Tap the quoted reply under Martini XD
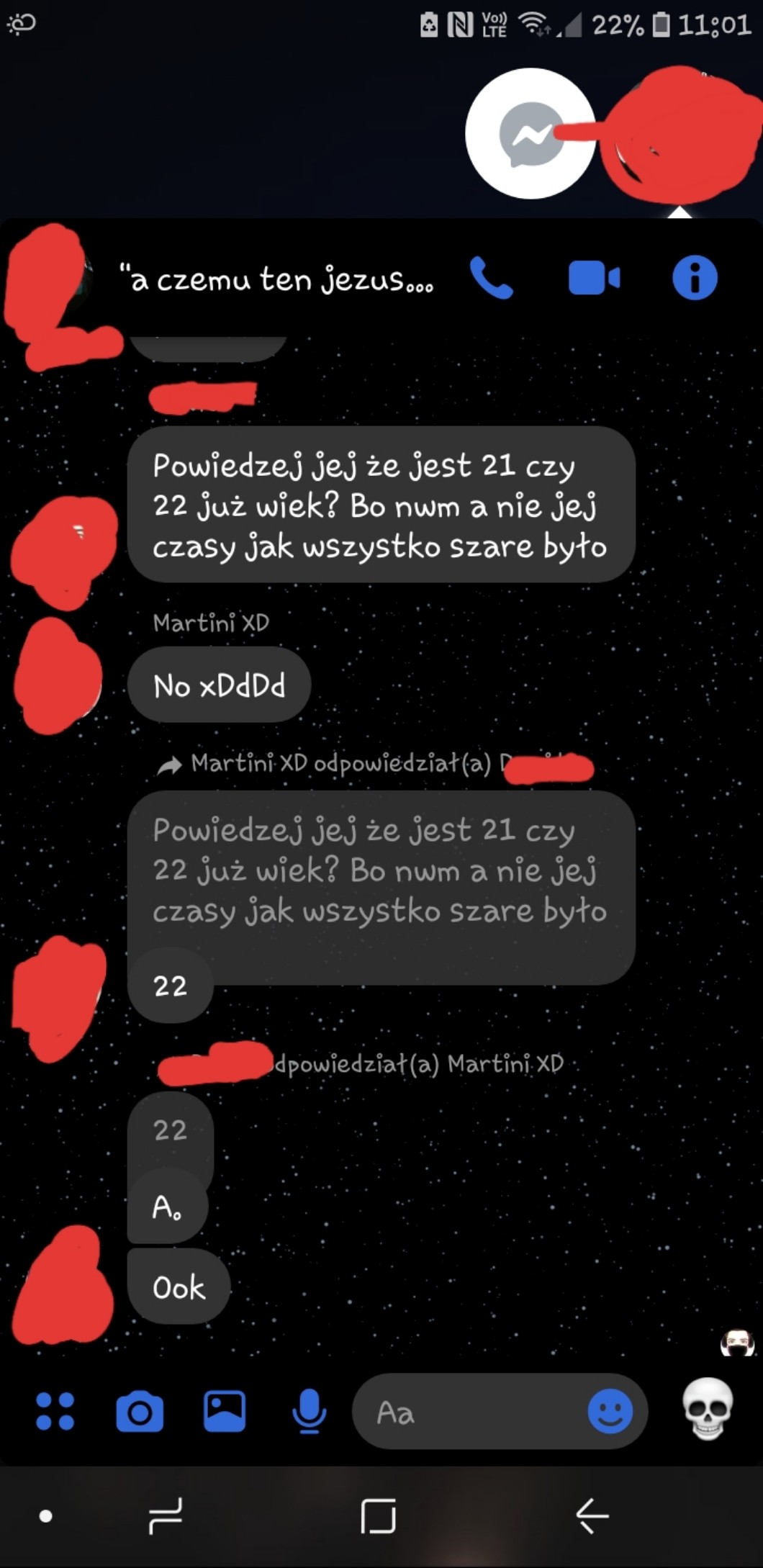This screenshot has height=1568, width=763. tap(381, 871)
